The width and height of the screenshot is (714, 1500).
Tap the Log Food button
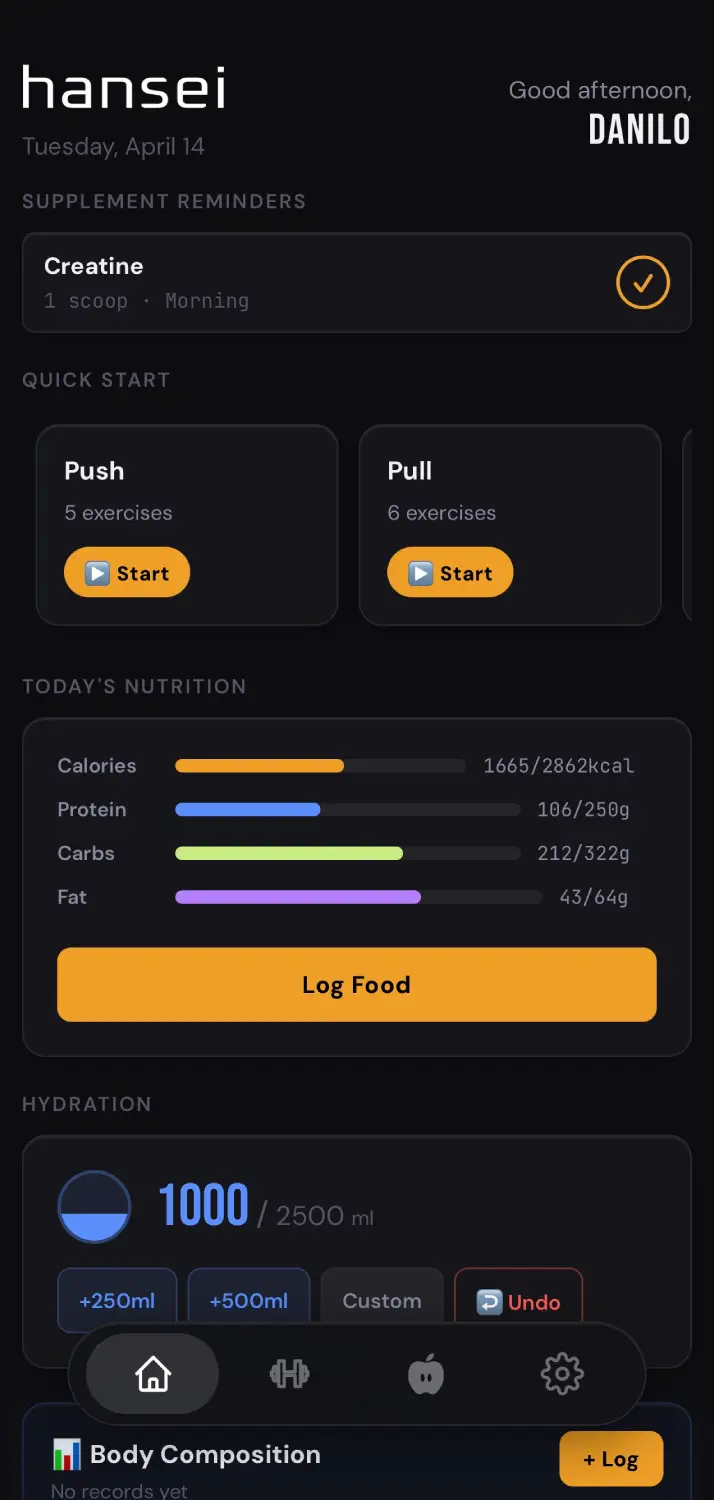[x=357, y=985]
